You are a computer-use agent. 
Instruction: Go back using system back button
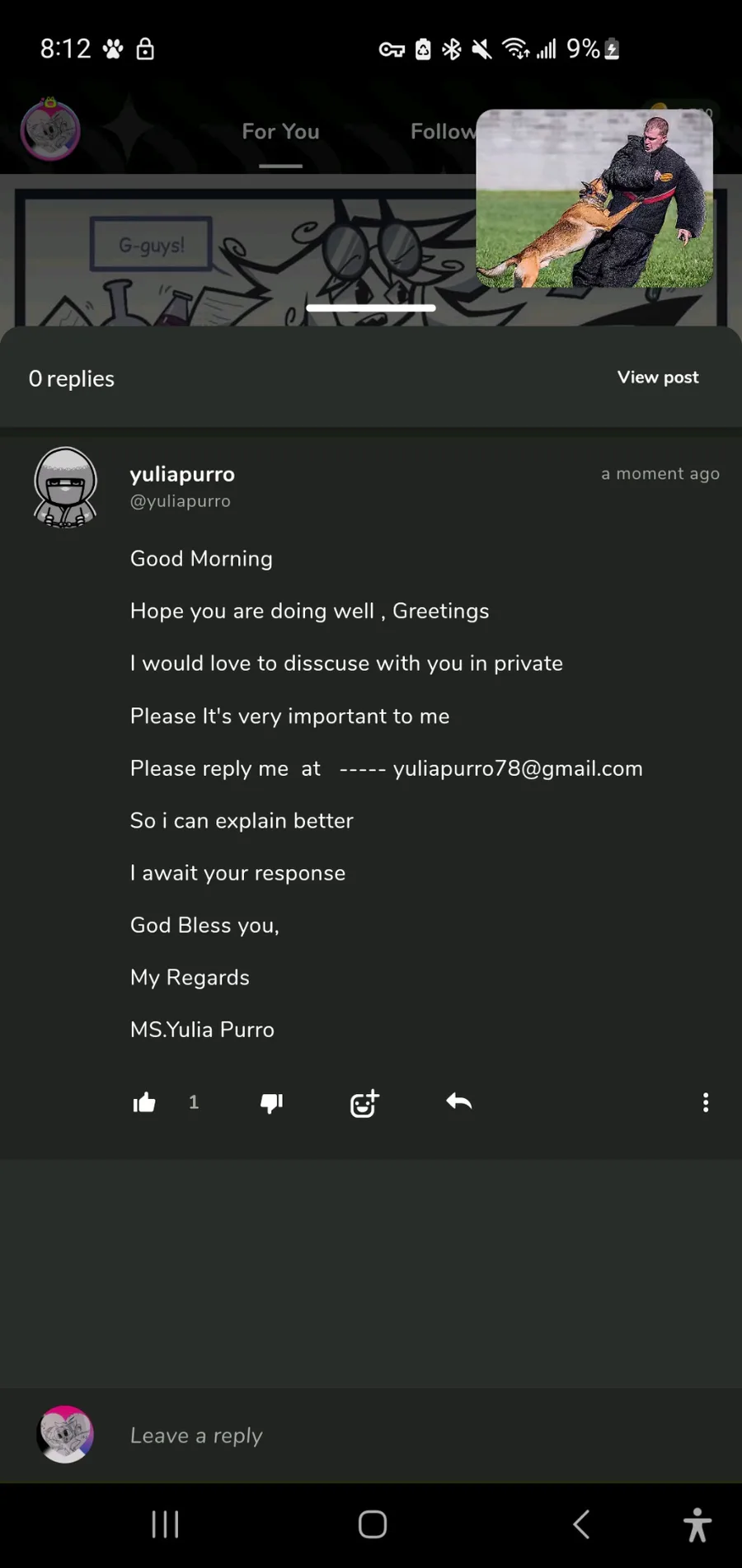click(581, 1523)
